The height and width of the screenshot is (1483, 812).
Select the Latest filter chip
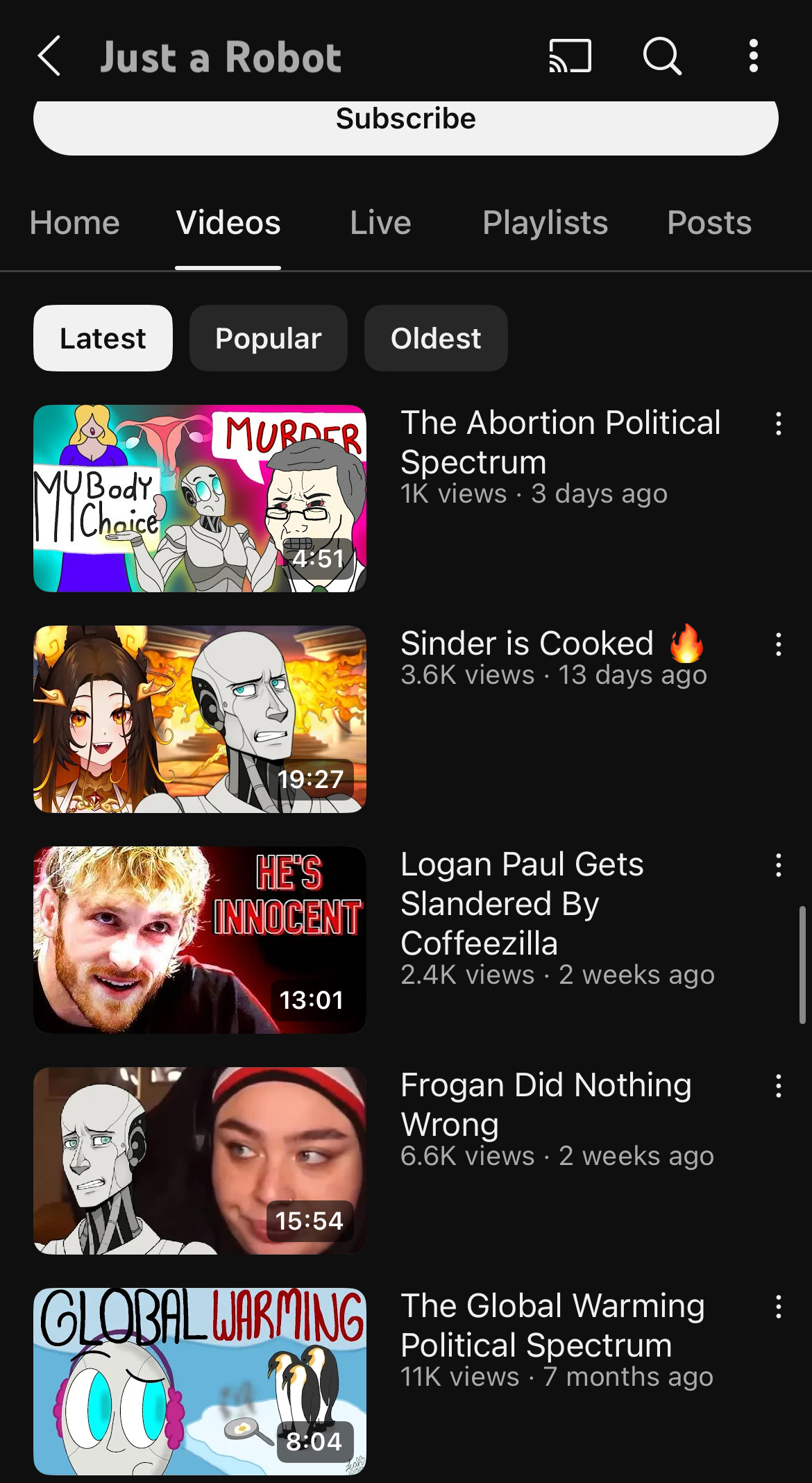tap(103, 338)
